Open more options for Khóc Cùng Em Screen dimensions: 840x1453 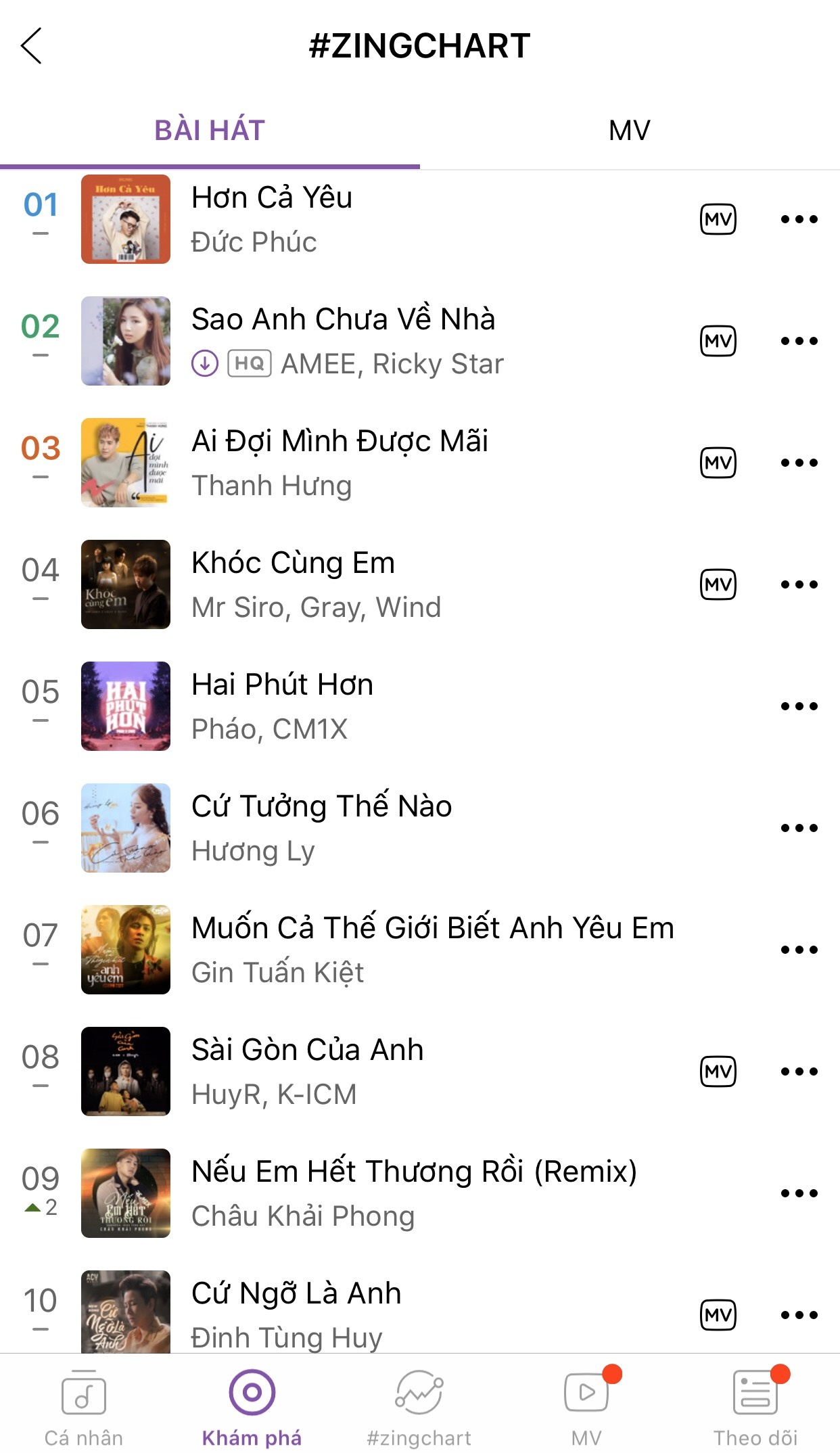[x=799, y=584]
